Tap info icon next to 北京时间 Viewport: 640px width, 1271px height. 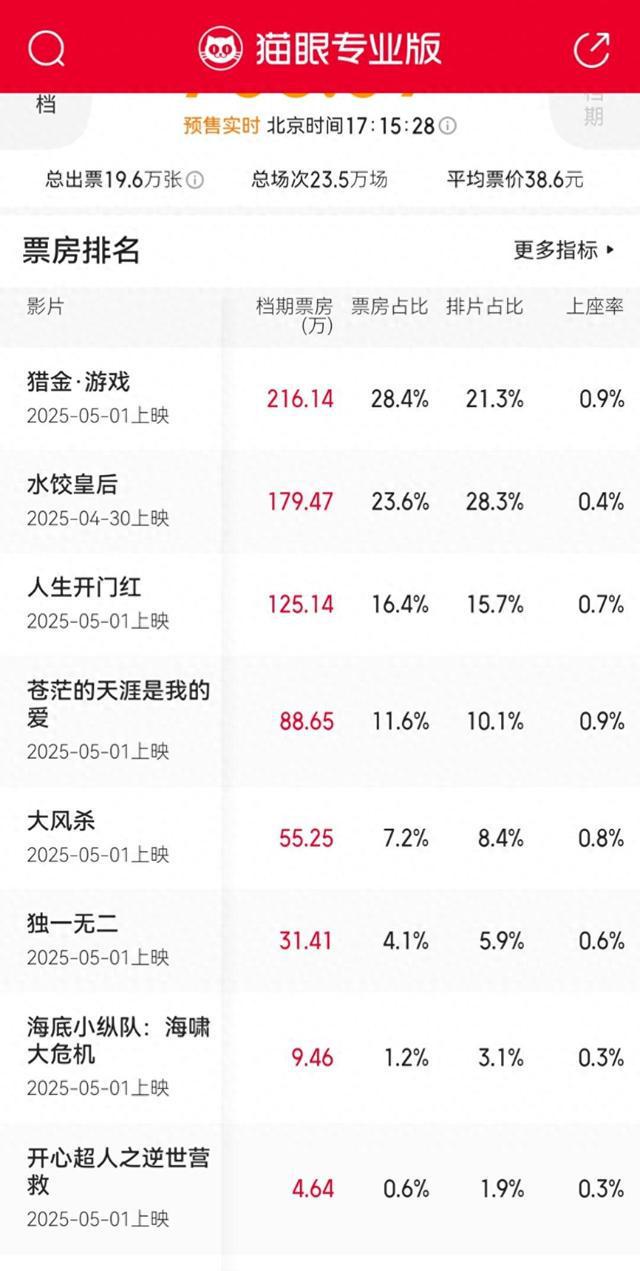click(x=448, y=126)
